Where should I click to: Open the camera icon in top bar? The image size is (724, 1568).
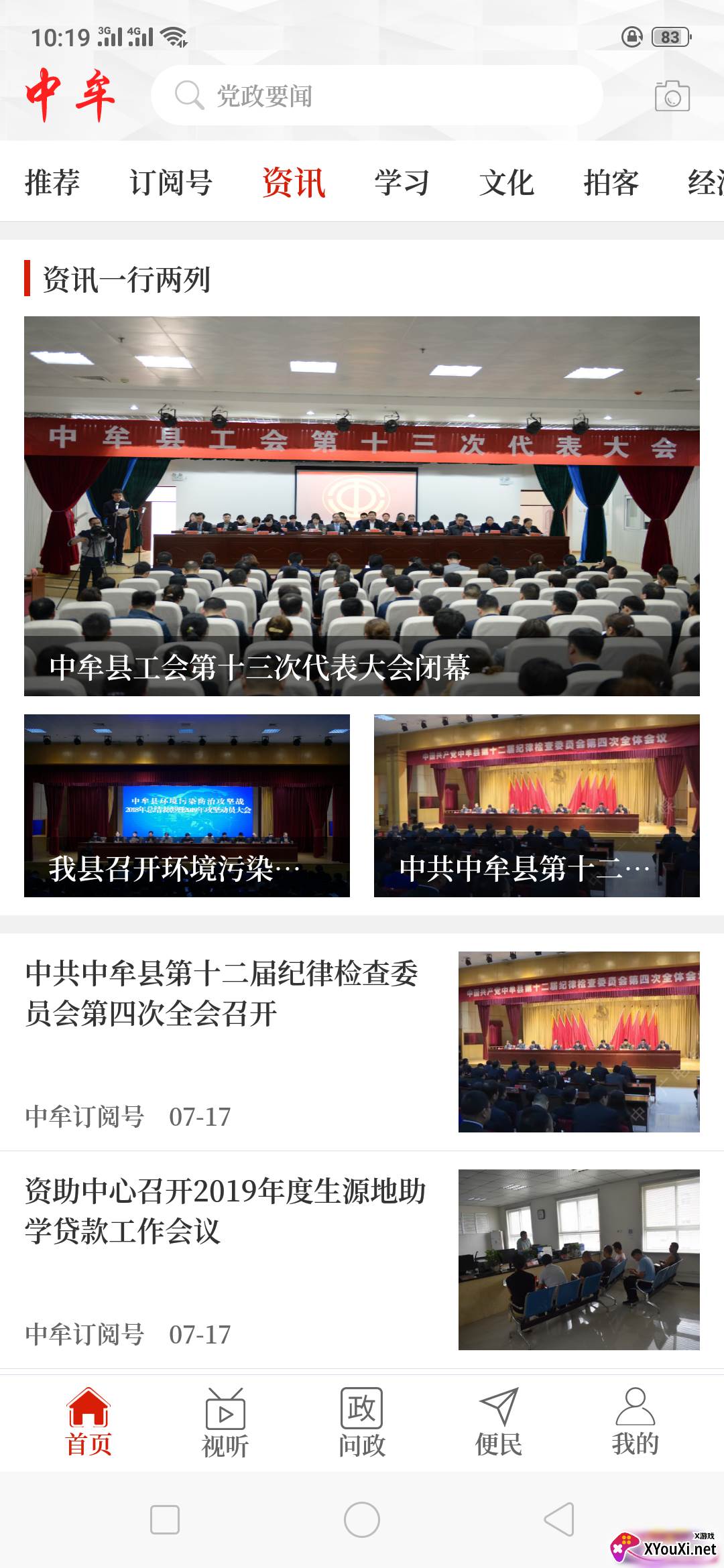(x=672, y=96)
